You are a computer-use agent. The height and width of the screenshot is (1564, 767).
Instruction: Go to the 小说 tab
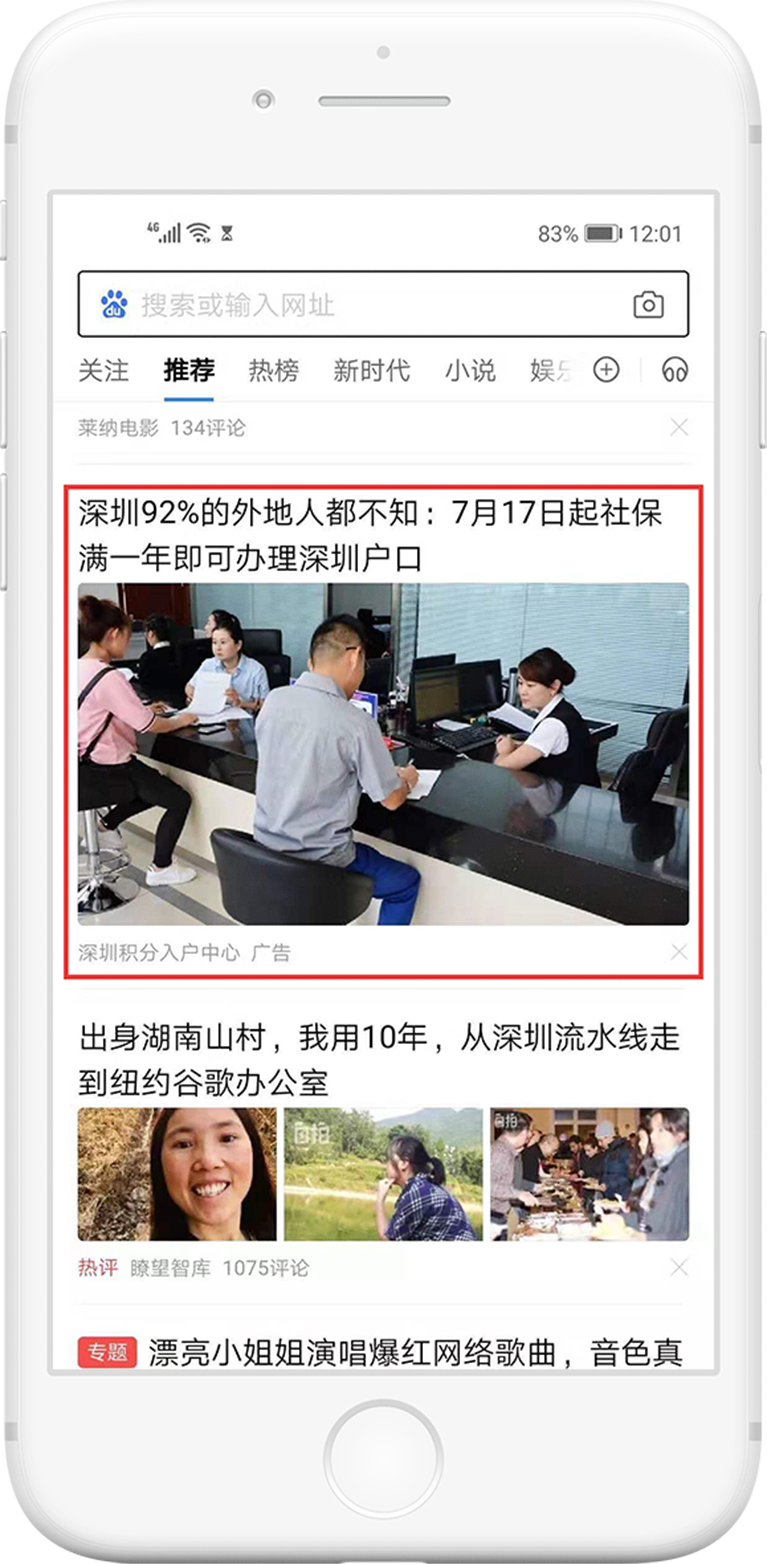click(470, 371)
